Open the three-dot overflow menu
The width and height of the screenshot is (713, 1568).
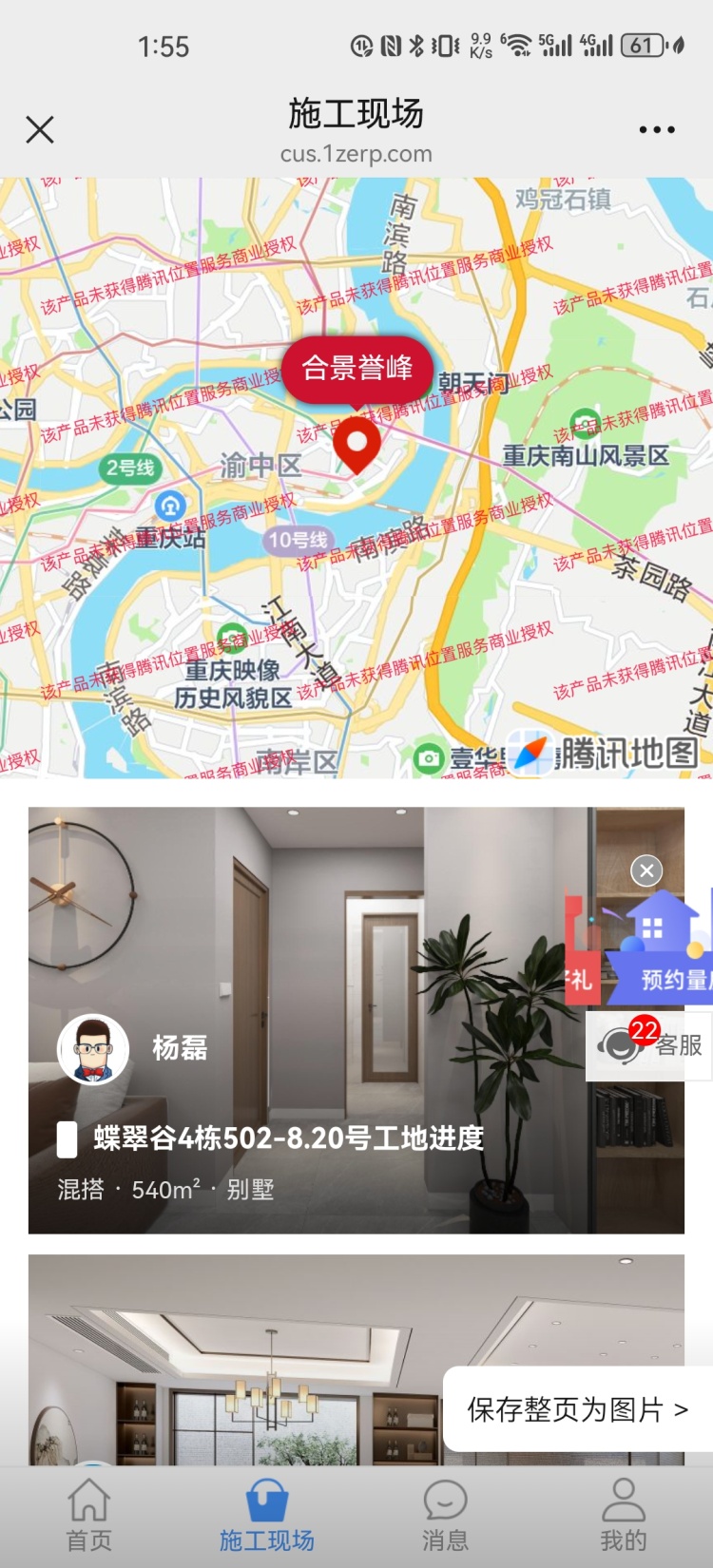(656, 129)
